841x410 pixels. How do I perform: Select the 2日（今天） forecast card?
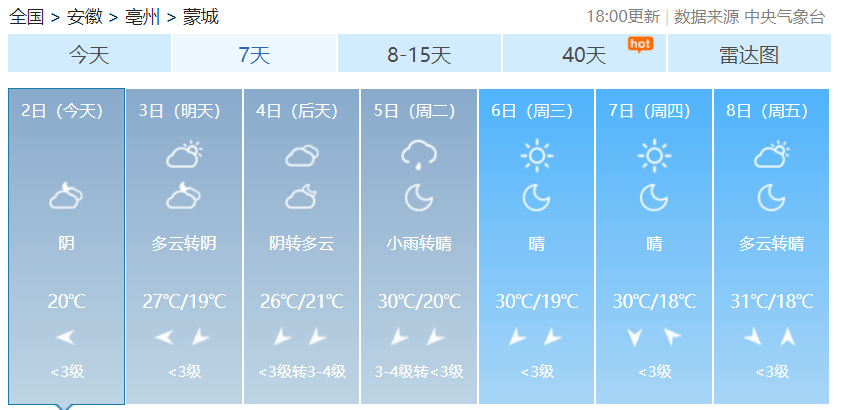tap(66, 245)
